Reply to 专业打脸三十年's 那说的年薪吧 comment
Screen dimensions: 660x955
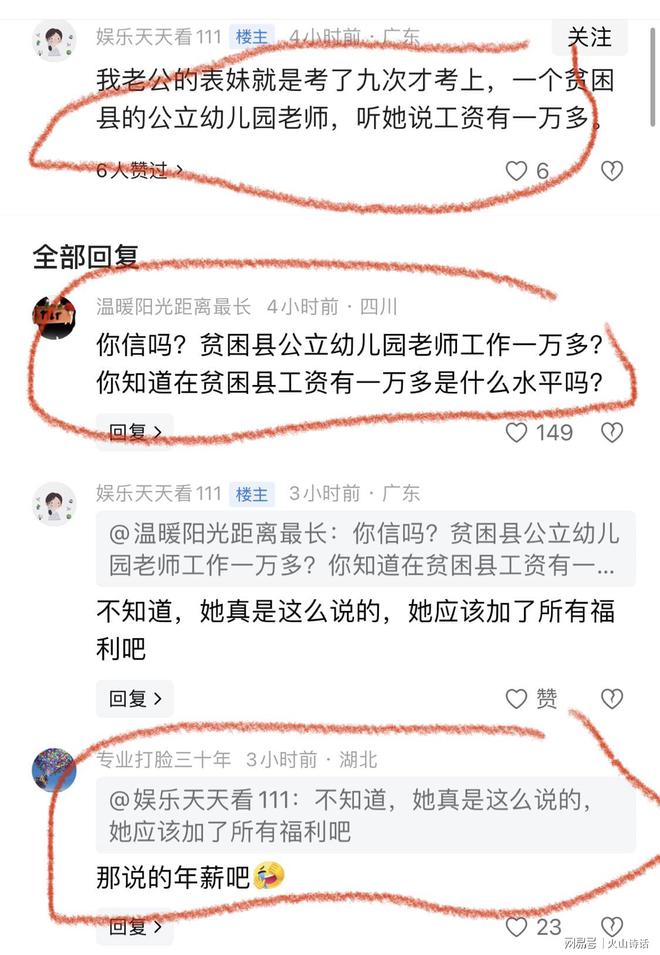(134, 927)
